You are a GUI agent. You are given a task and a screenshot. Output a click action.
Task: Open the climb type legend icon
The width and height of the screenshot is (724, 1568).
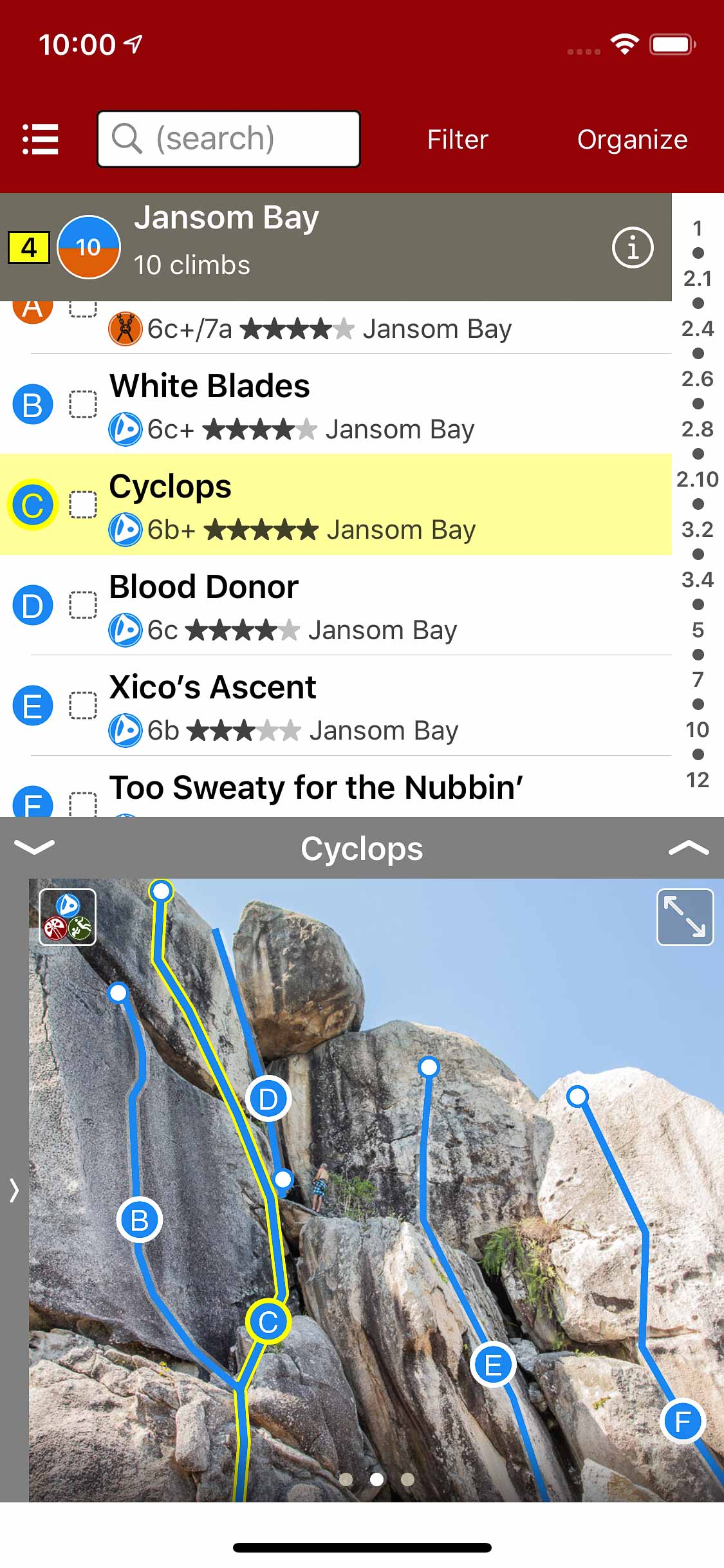coord(68,917)
